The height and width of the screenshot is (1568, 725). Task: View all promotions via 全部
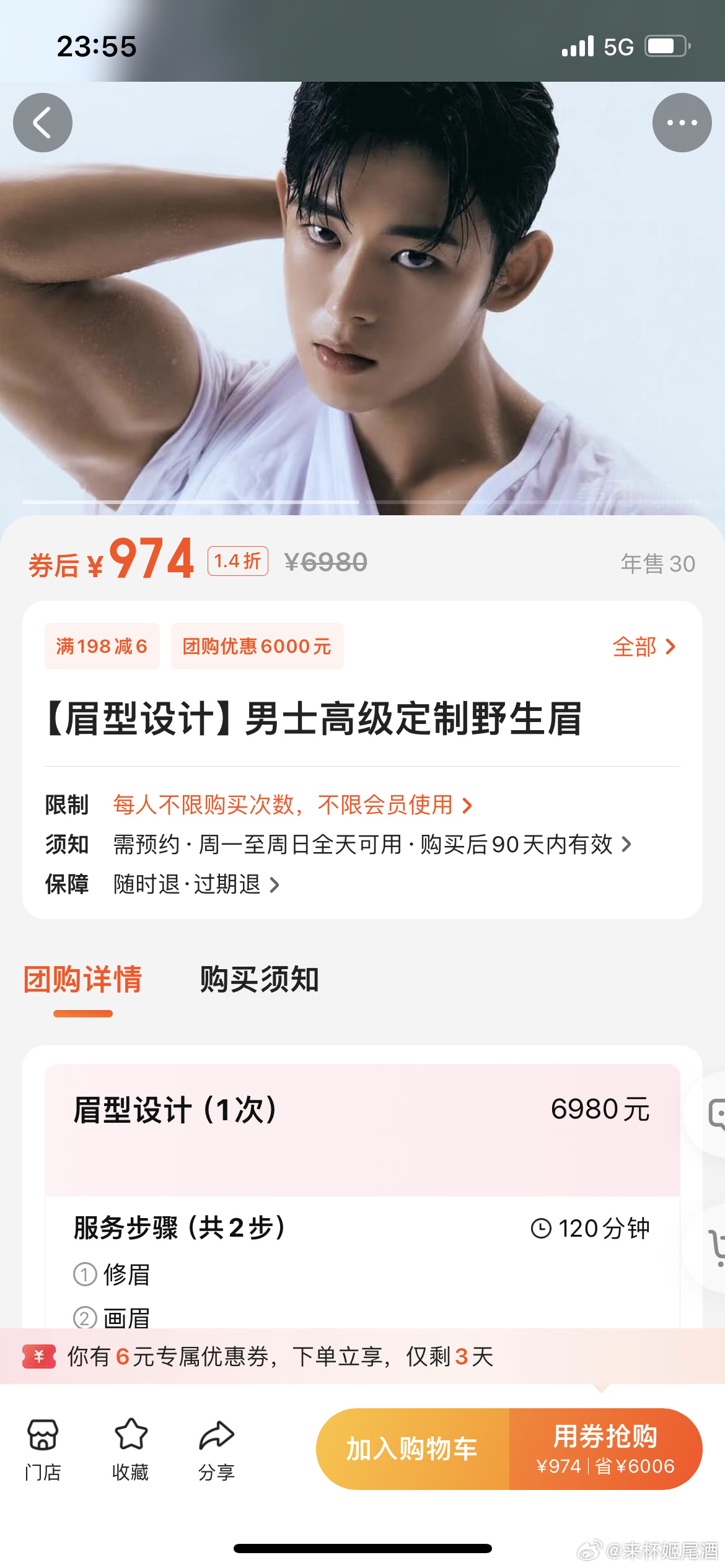643,647
